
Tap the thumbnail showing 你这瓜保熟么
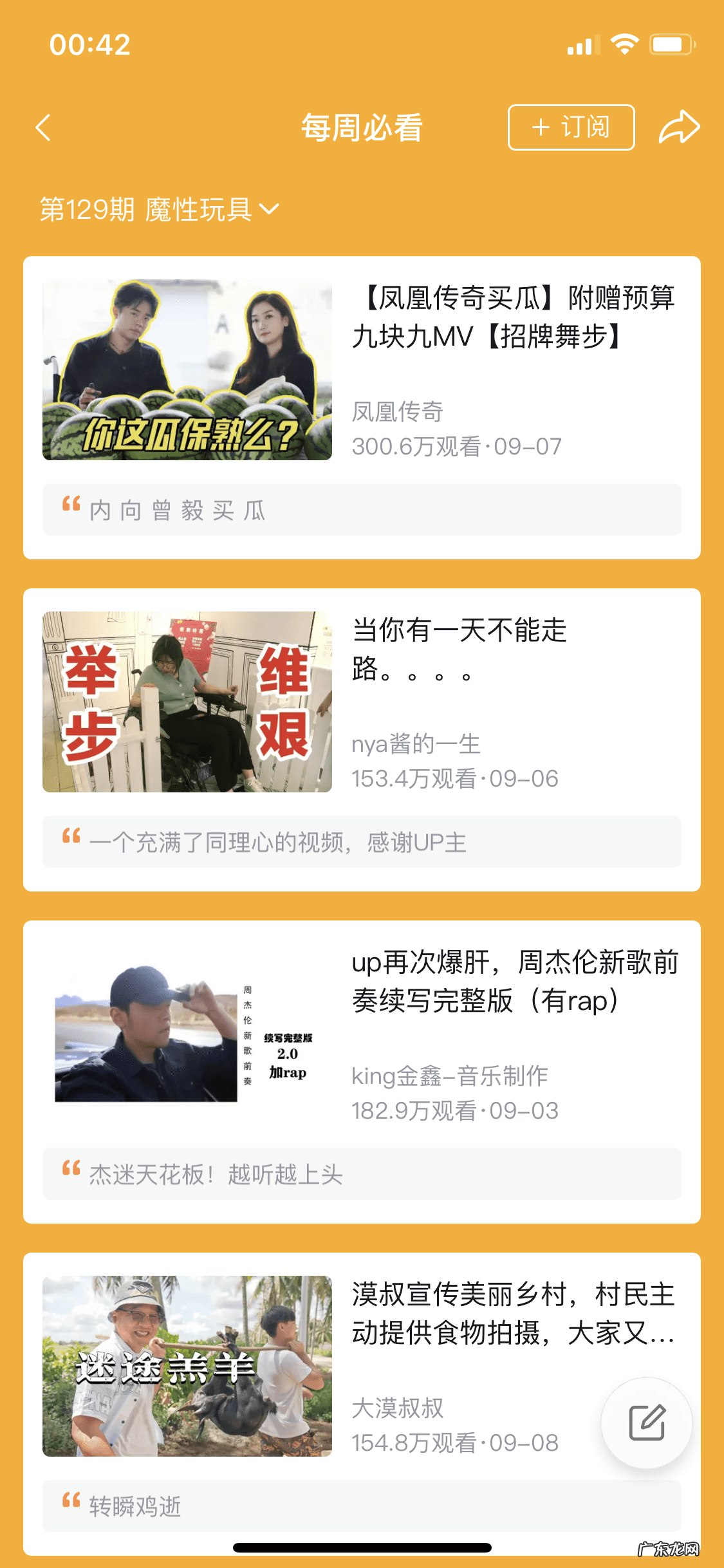click(185, 369)
